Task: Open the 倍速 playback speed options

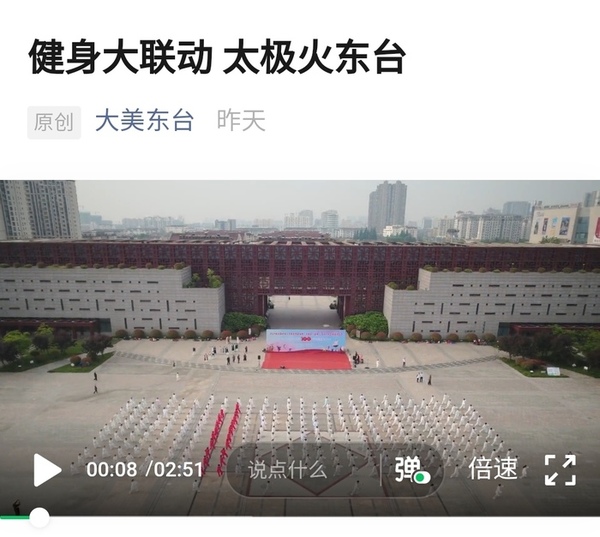Action: click(494, 468)
